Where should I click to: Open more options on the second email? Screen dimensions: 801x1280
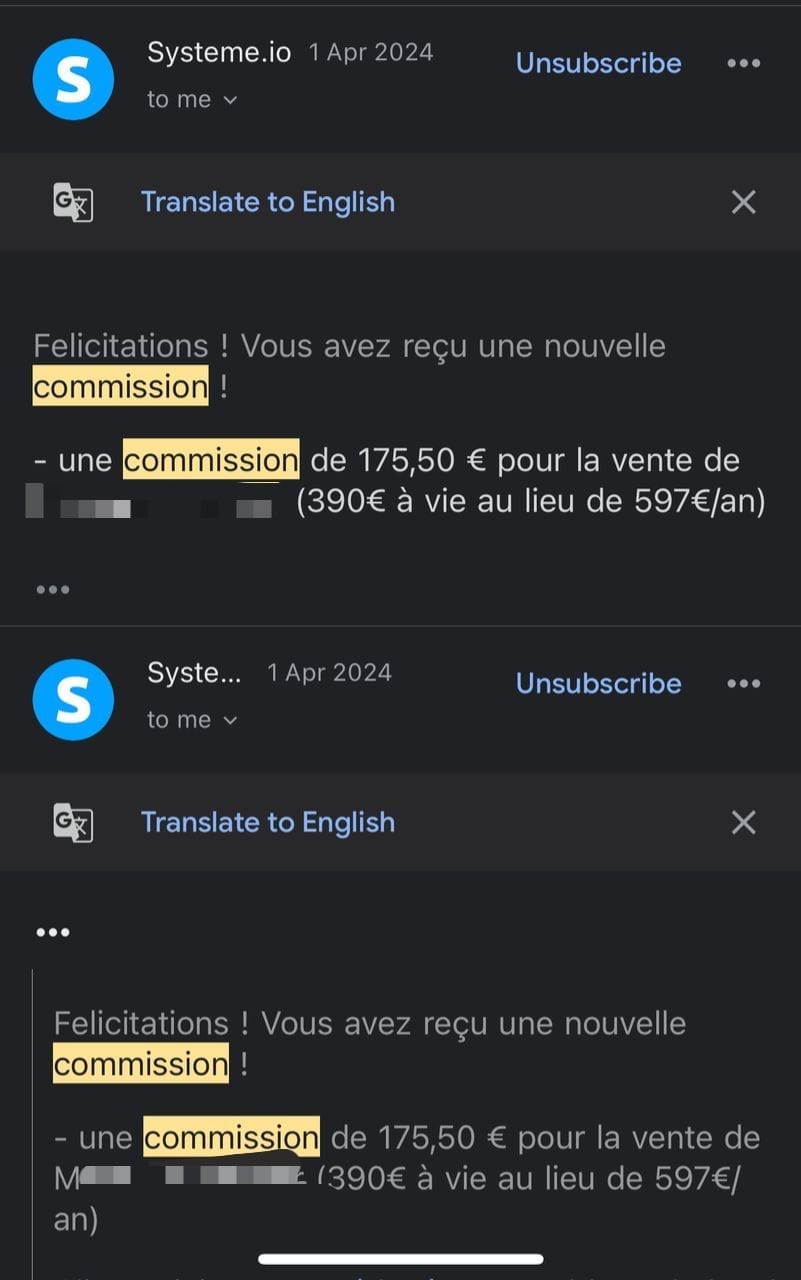[744, 683]
